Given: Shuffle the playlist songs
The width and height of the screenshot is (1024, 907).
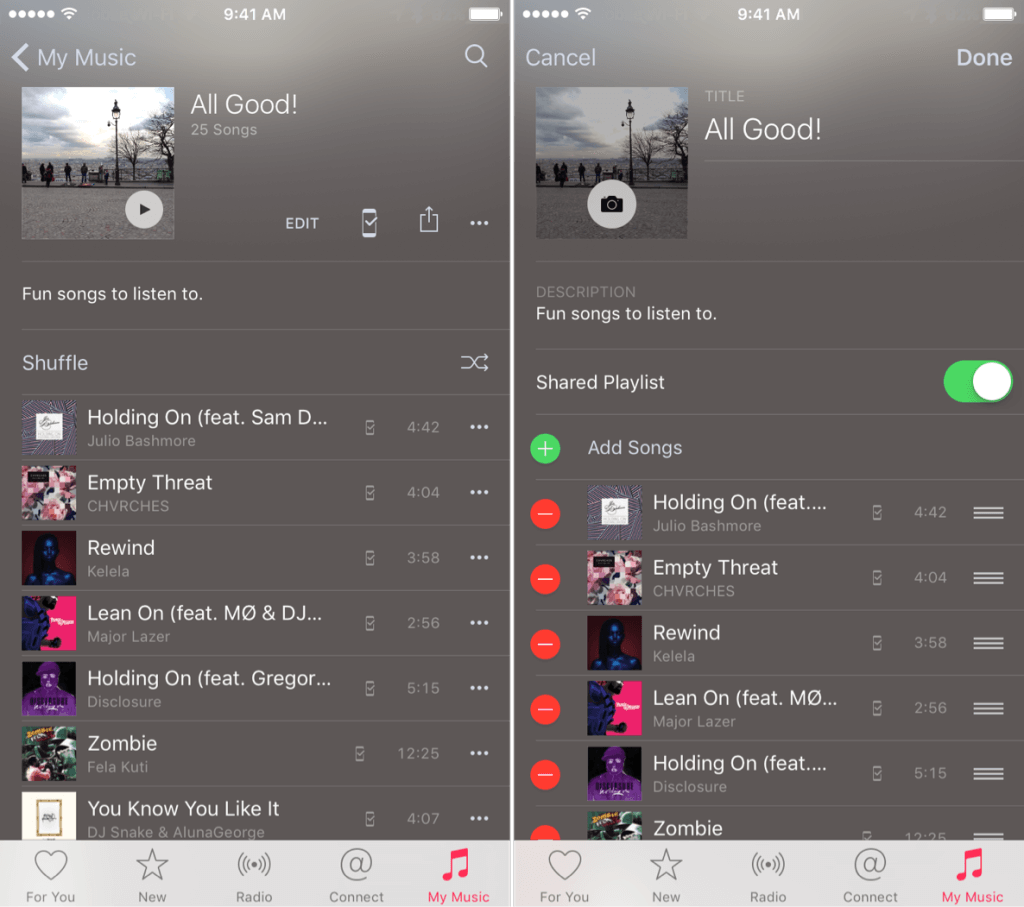Looking at the screenshot, I should click(x=474, y=363).
